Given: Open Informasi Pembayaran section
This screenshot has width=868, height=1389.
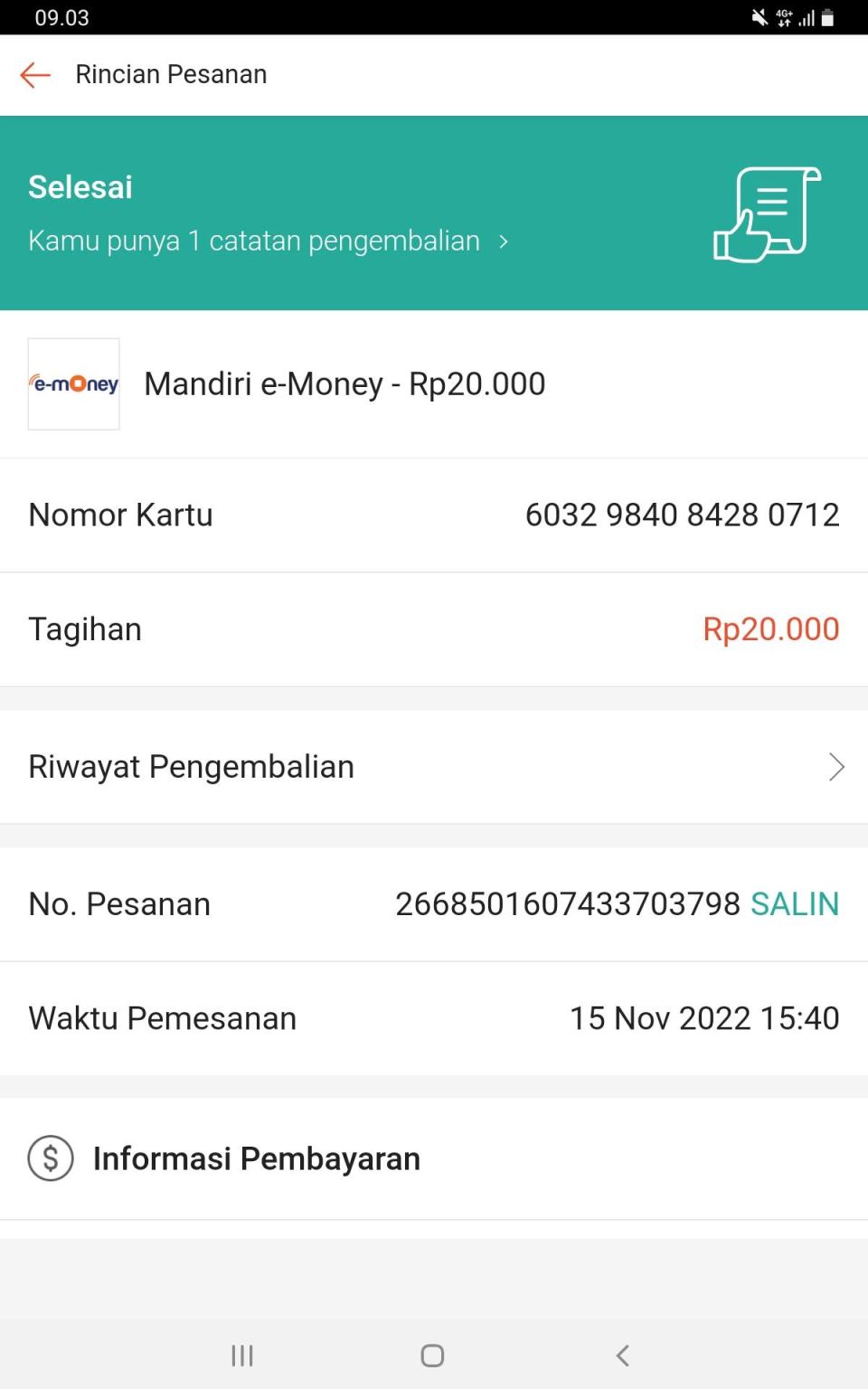Looking at the screenshot, I should 255,1158.
